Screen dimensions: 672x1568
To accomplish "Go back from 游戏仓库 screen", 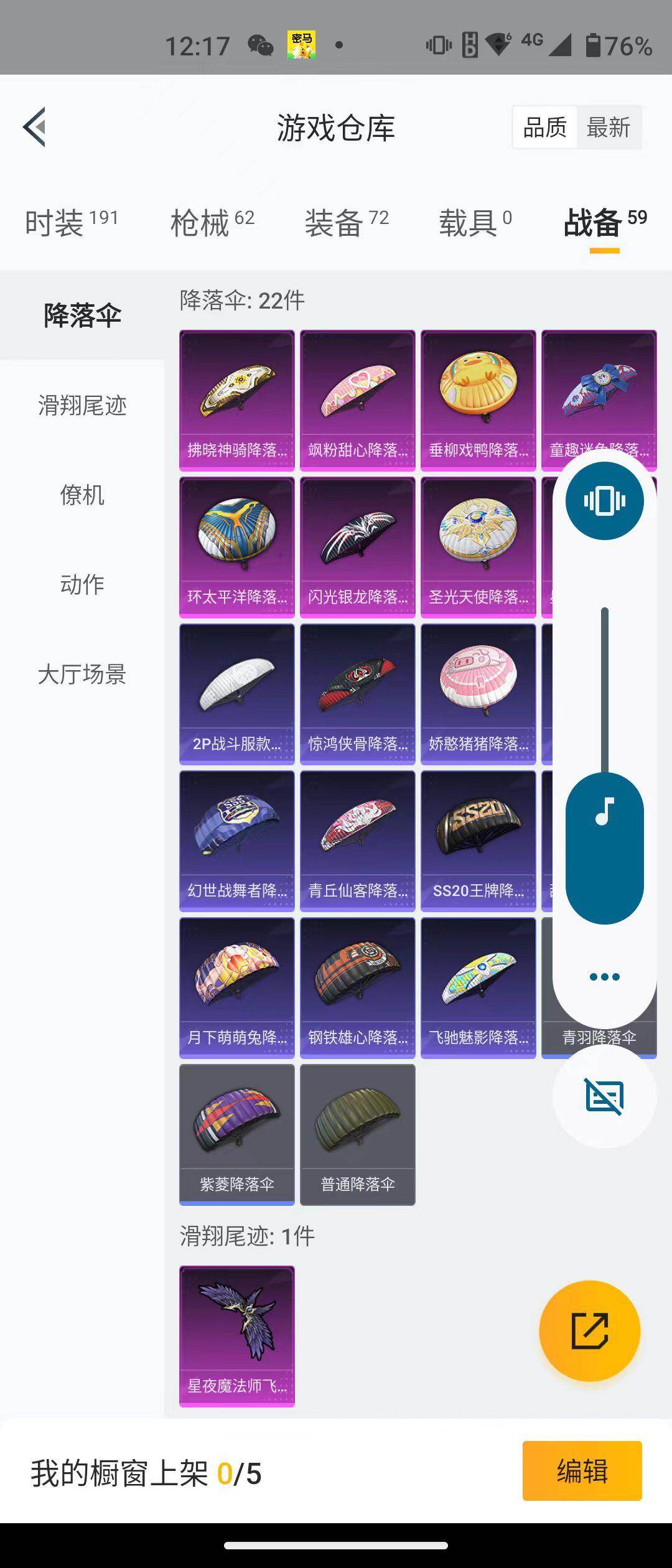I will point(35,127).
